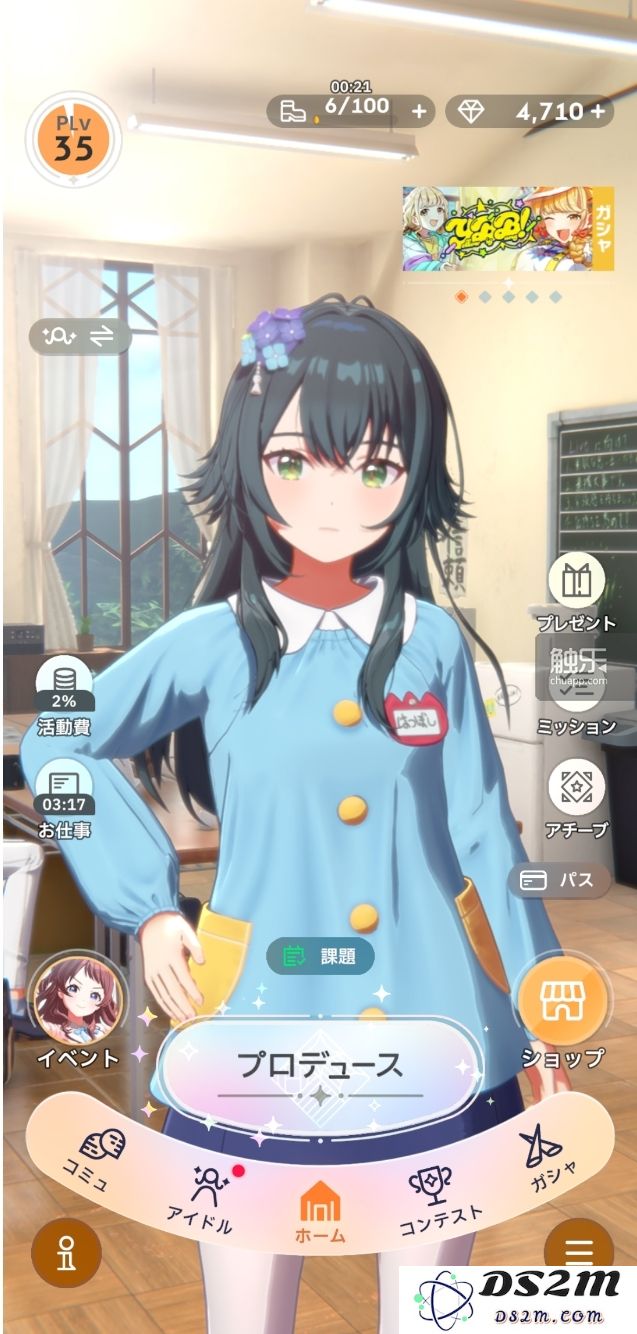Screen dimensions: 637x1334
Task: Open the producer level 35 badge
Action: pyautogui.click(x=74, y=138)
